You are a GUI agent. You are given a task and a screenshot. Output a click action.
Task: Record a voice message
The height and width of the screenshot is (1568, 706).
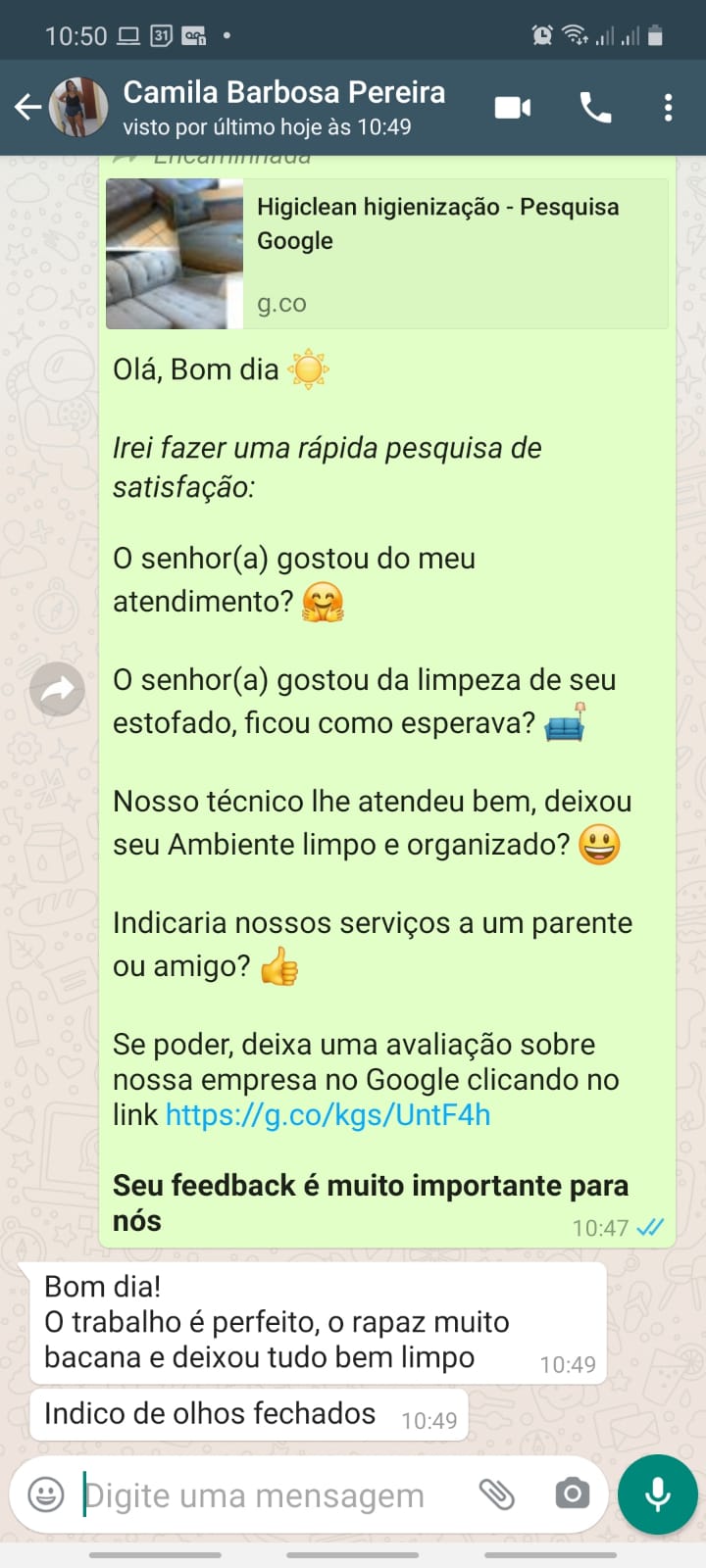(658, 1494)
